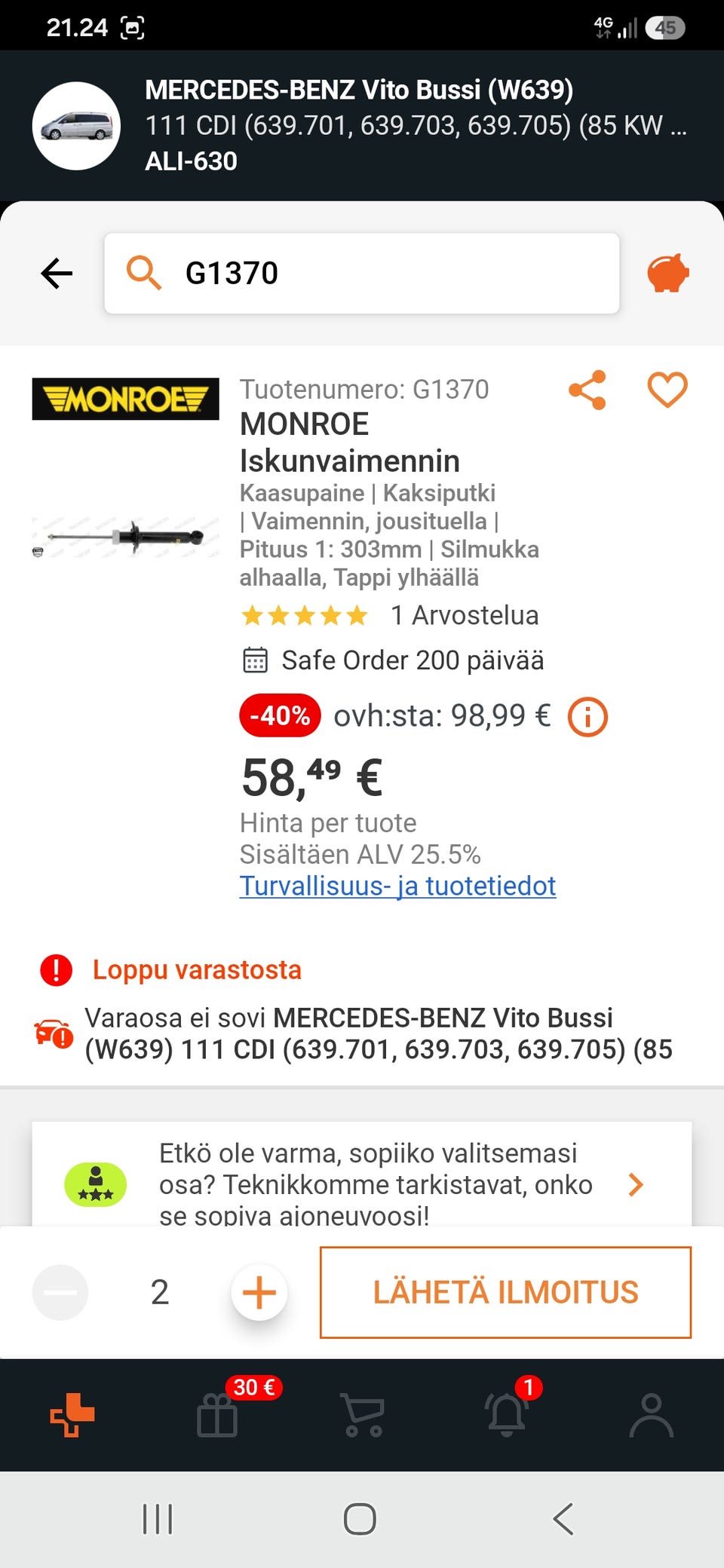This screenshot has width=724, height=1568.
Task: Decrease quantity with the minus button
Action: tap(60, 1292)
